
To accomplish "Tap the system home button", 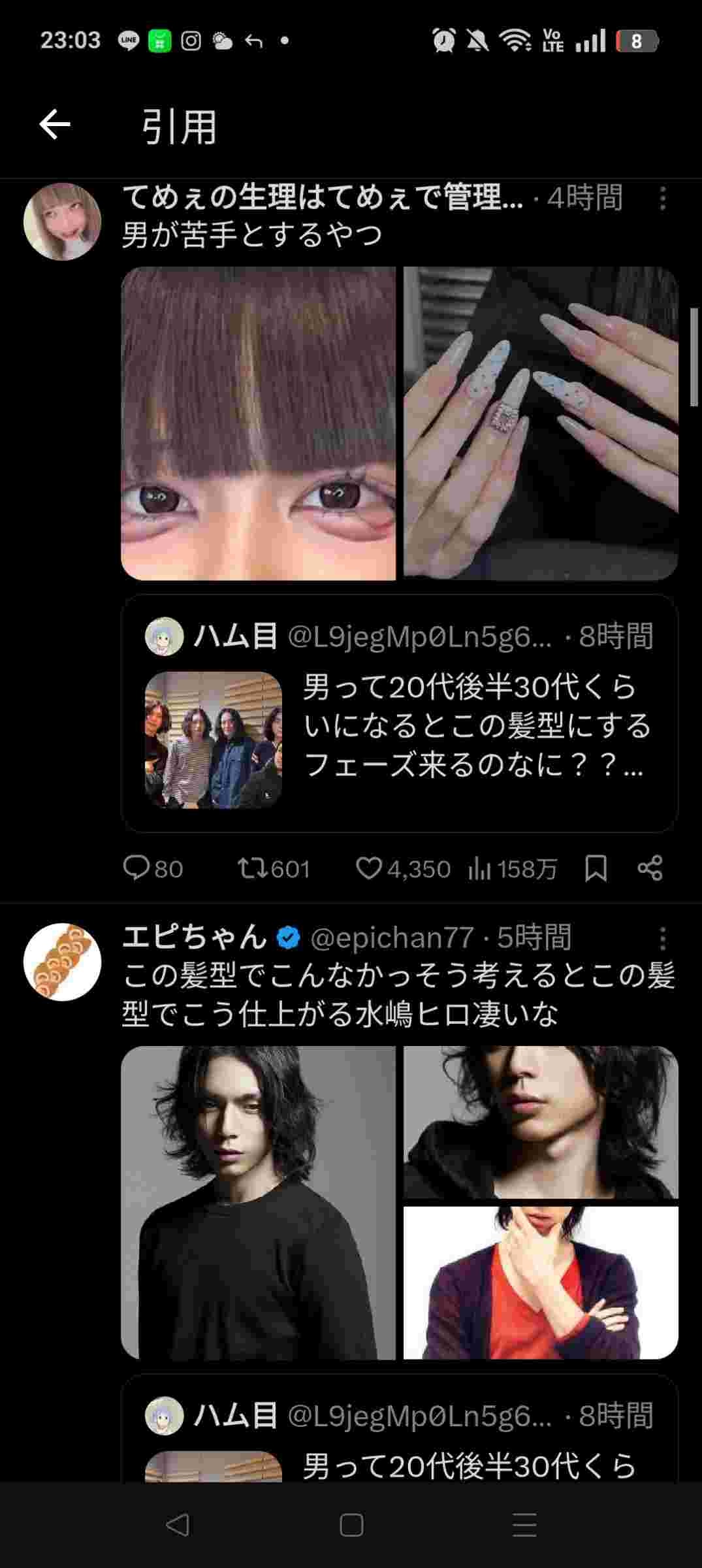I will 351,1526.
